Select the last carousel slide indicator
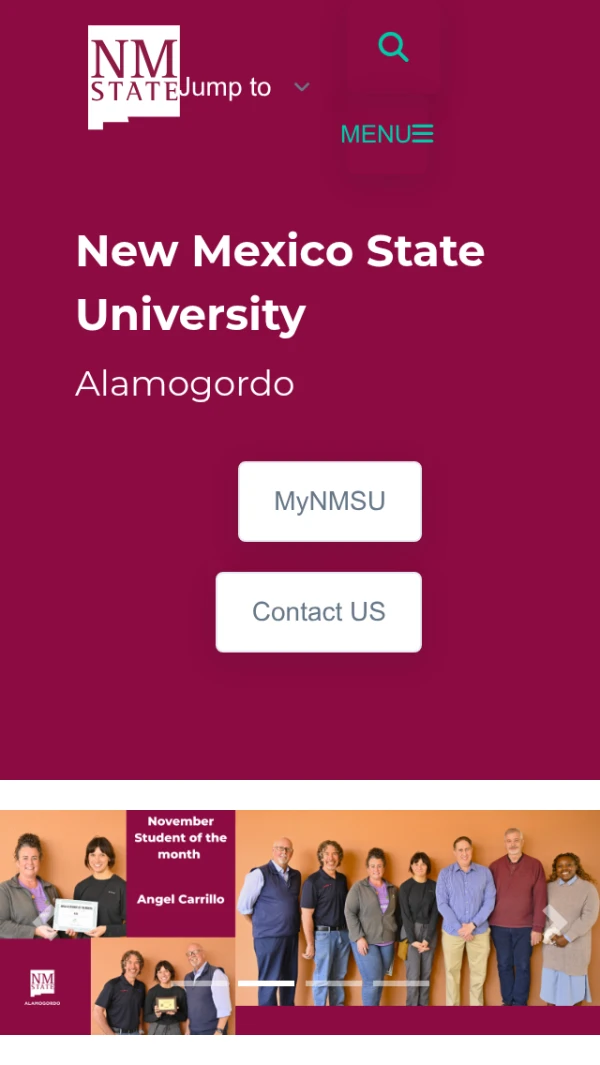This screenshot has width=600, height=1065. click(x=401, y=983)
